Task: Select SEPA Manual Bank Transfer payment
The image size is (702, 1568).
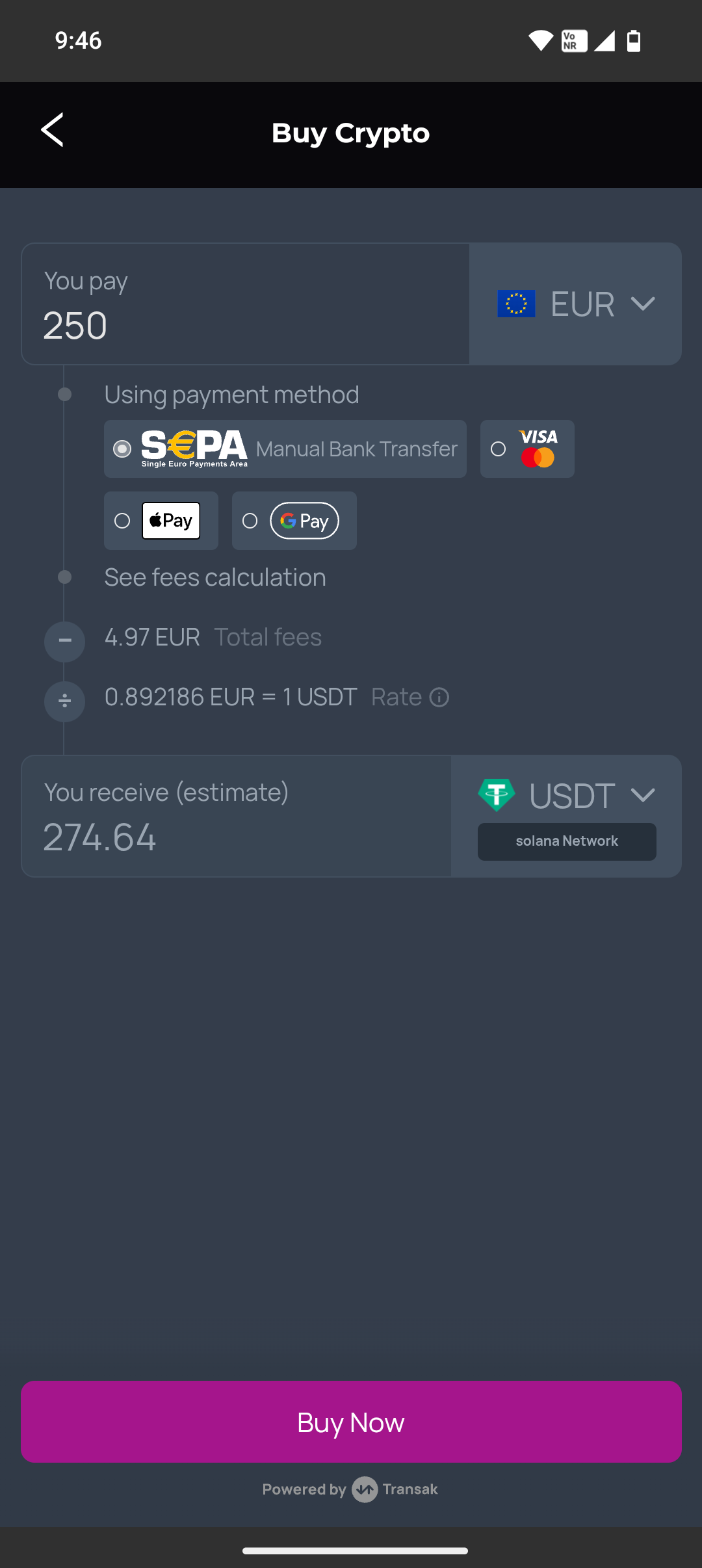Action: pyautogui.click(x=285, y=449)
